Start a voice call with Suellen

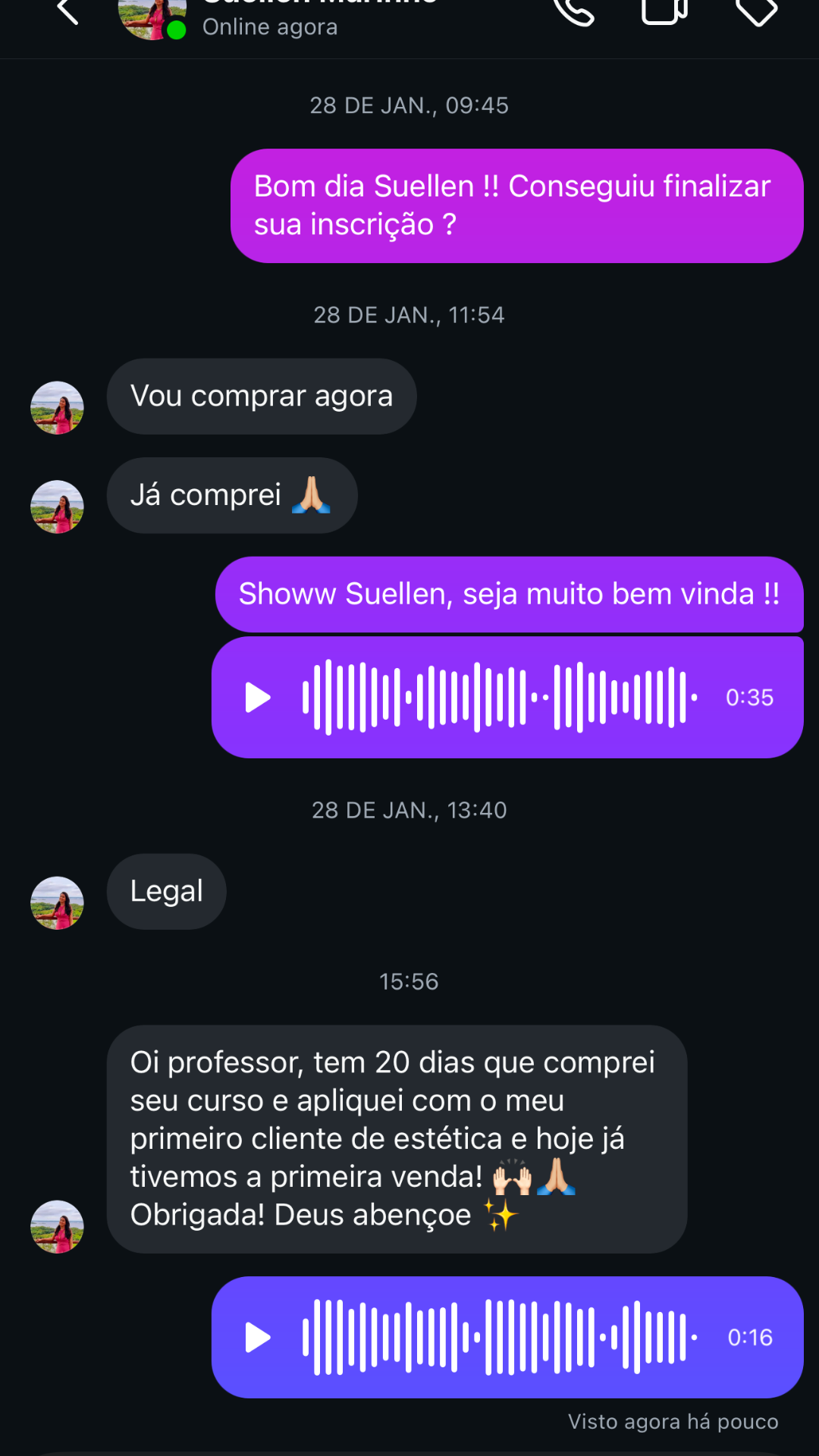click(x=574, y=11)
